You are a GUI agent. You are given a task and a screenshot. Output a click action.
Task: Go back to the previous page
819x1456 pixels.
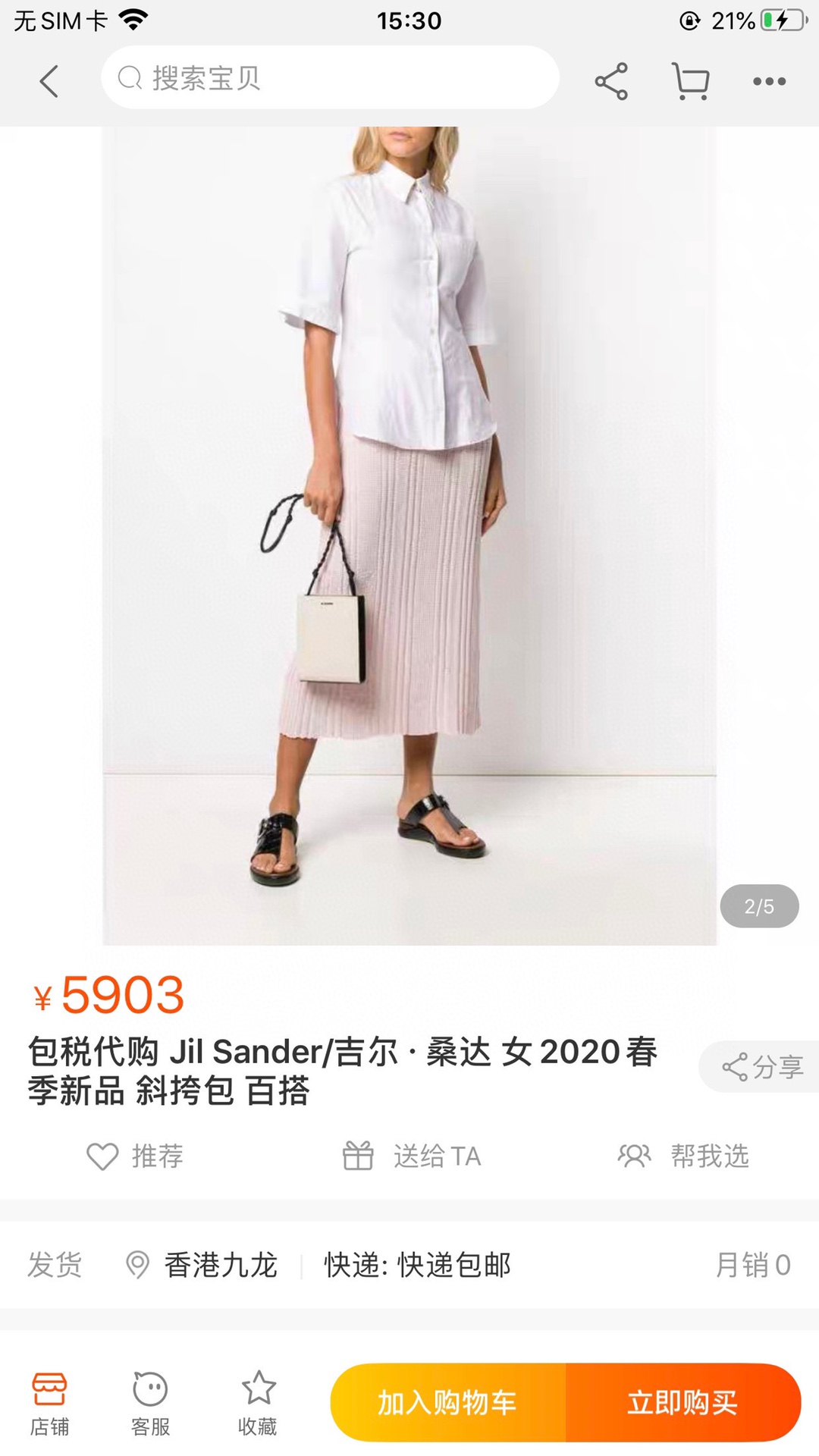tap(49, 80)
